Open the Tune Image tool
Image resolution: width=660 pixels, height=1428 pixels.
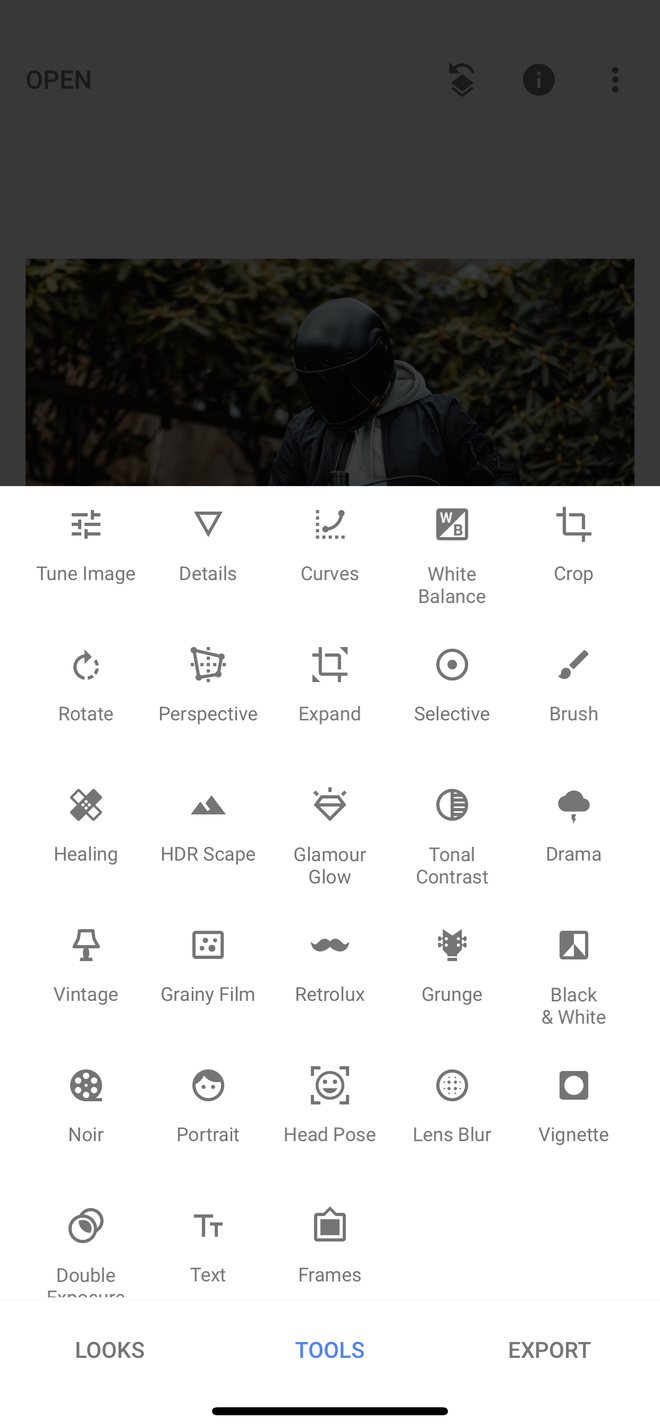click(86, 546)
